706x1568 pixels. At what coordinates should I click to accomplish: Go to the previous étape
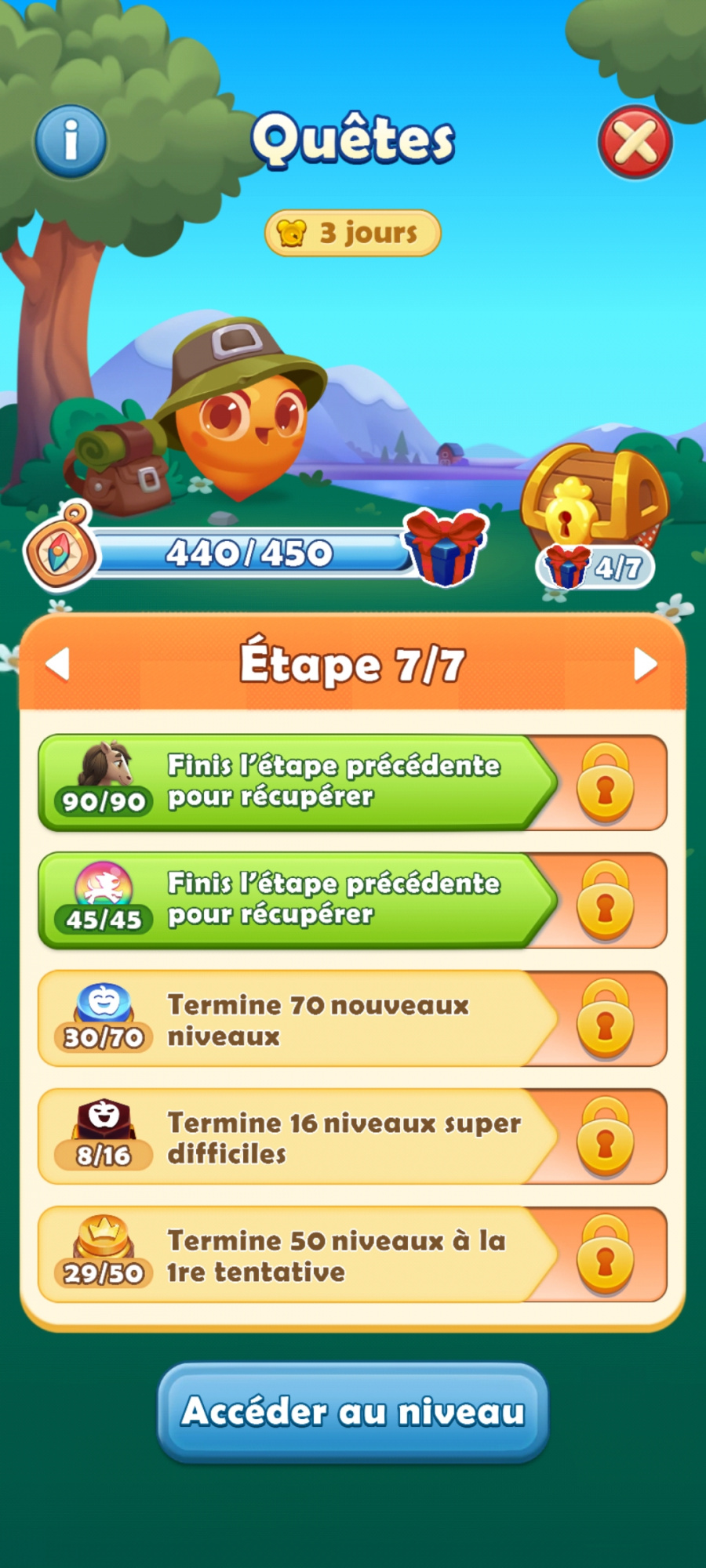coord(58,664)
